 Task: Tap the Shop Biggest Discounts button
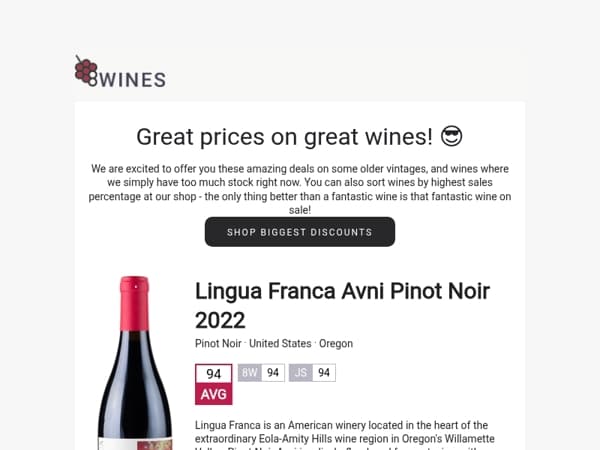pos(299,232)
